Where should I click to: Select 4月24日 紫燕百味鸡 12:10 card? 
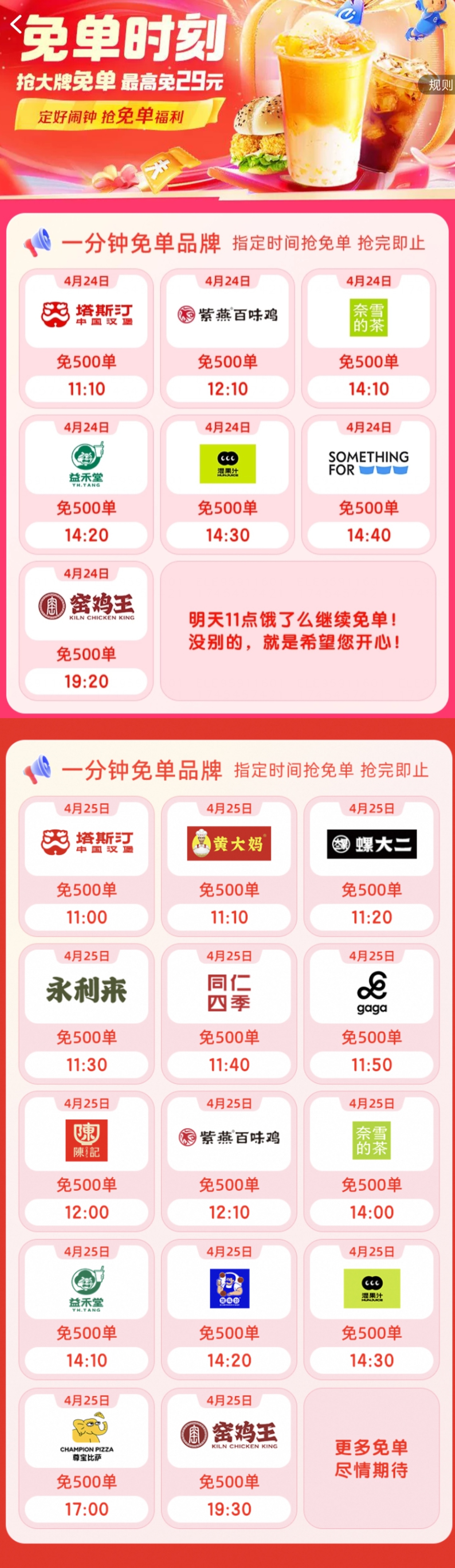click(227, 338)
